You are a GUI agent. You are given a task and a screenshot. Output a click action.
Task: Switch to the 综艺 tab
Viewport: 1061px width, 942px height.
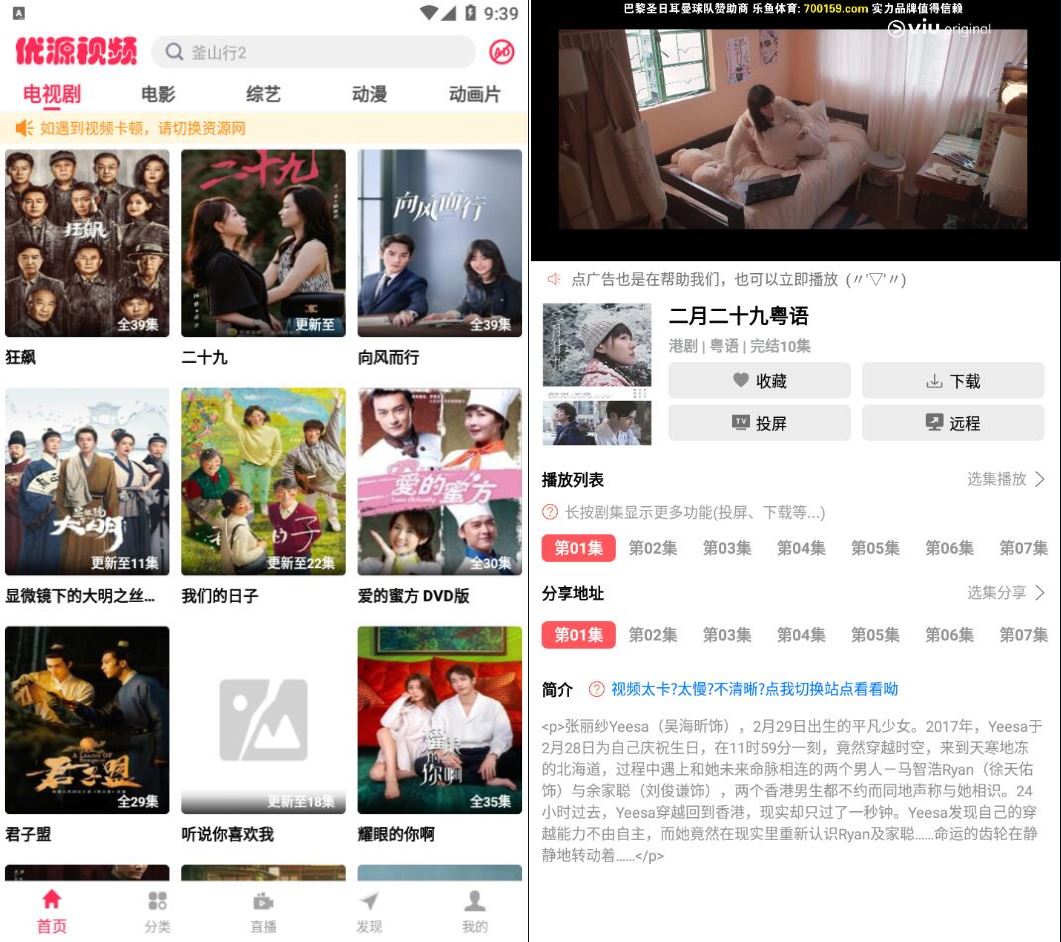point(263,94)
